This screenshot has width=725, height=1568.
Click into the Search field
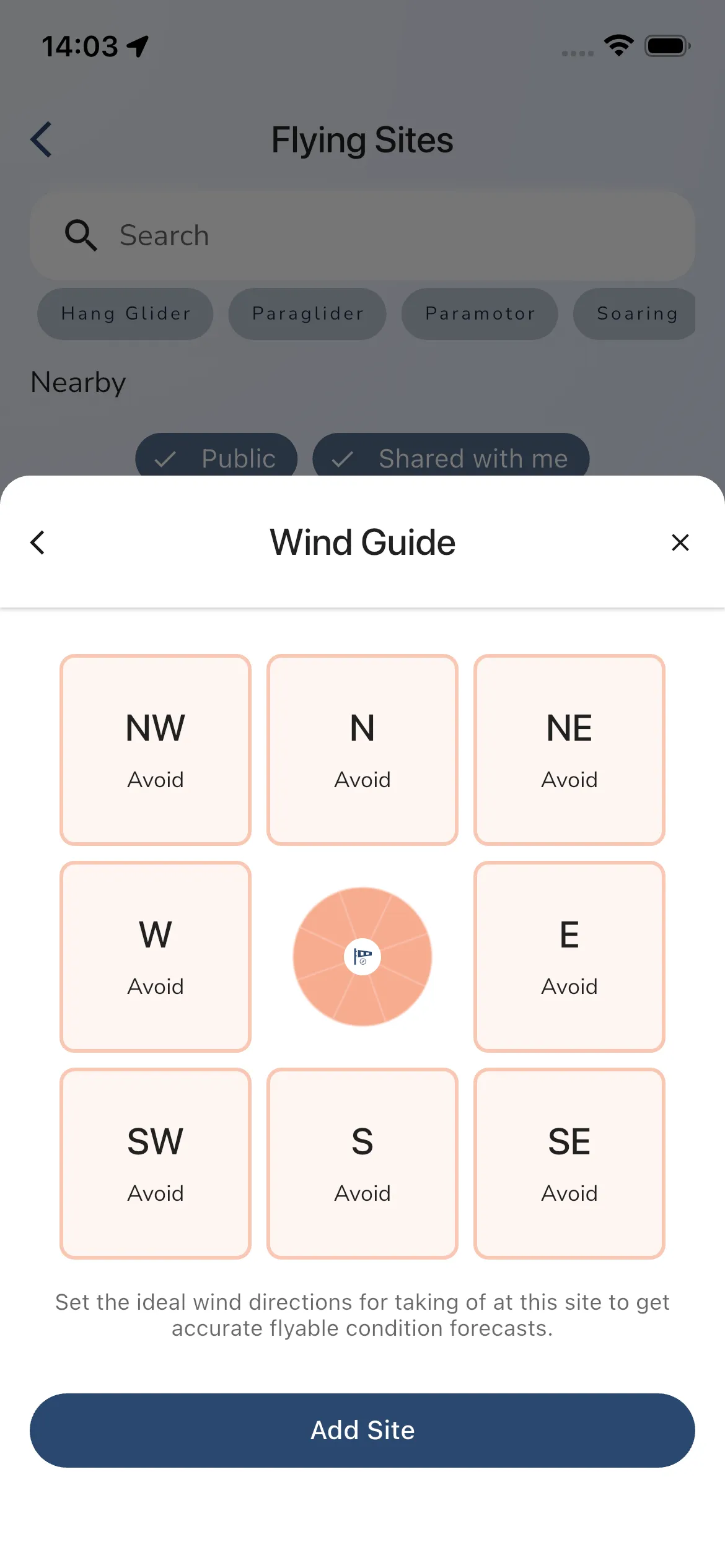[x=362, y=235]
